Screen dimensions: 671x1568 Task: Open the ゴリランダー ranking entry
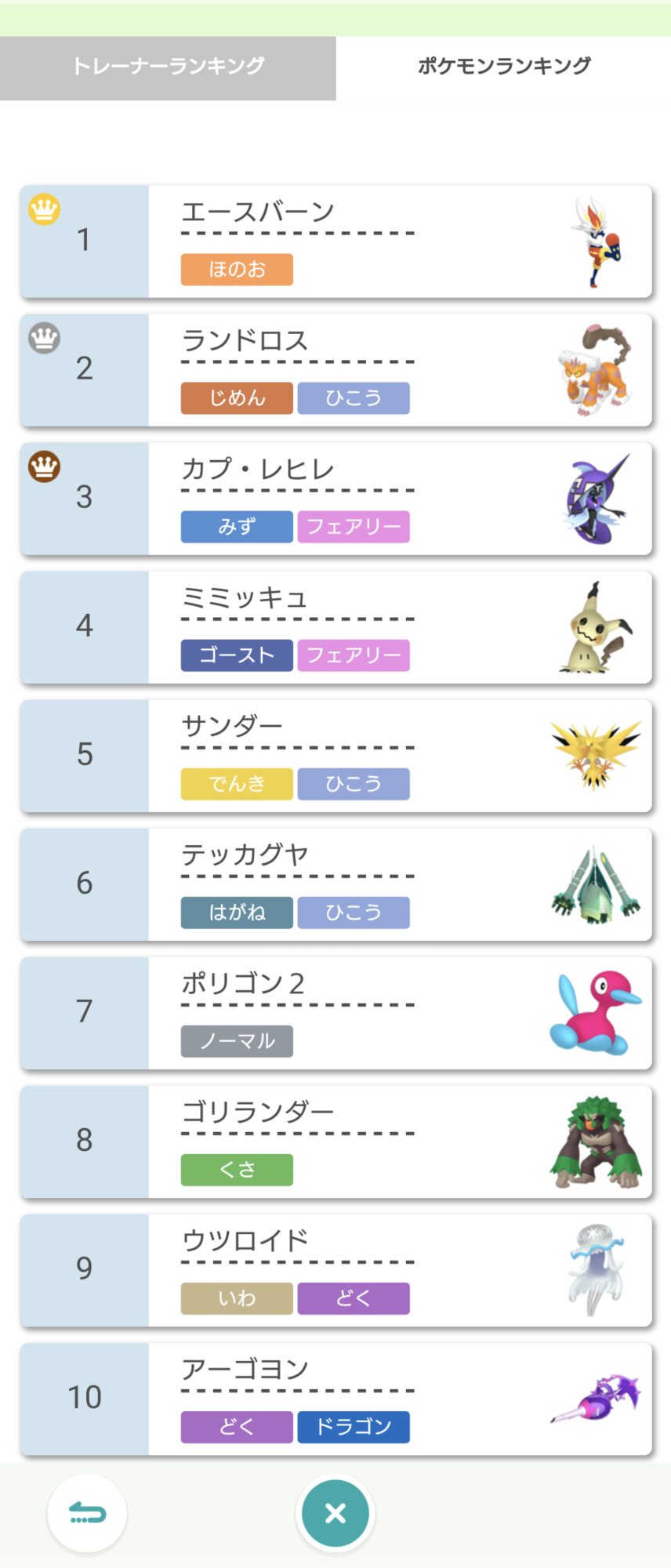[x=335, y=1142]
